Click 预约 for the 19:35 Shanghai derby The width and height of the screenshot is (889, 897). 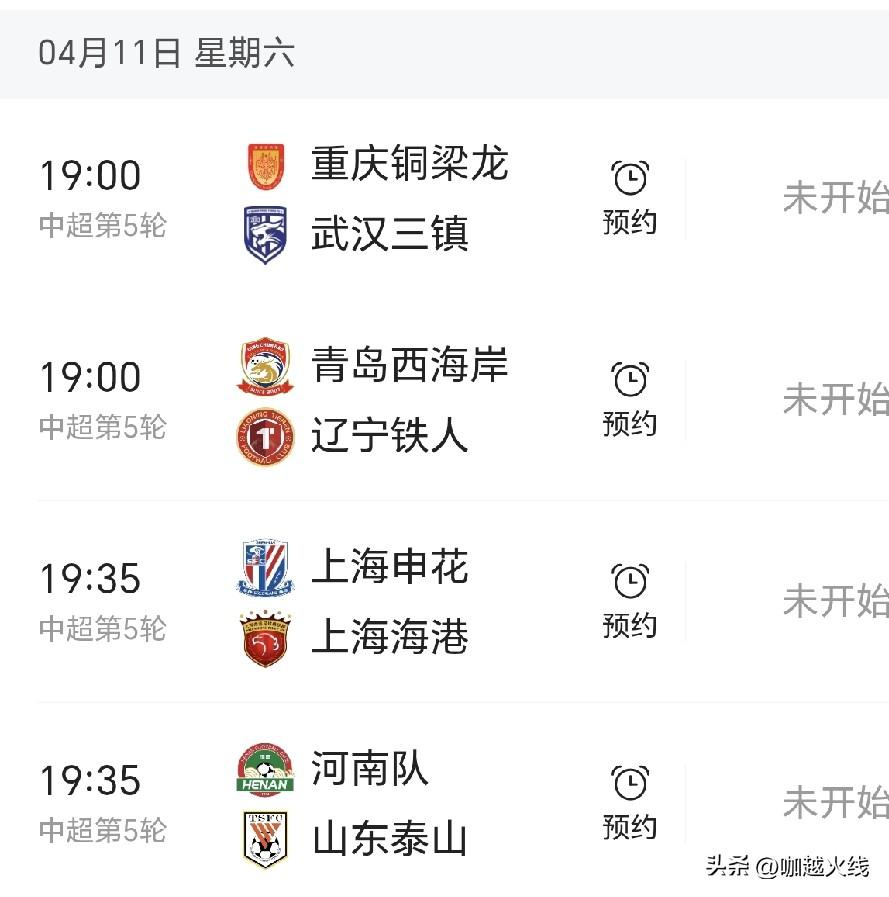[x=630, y=625]
